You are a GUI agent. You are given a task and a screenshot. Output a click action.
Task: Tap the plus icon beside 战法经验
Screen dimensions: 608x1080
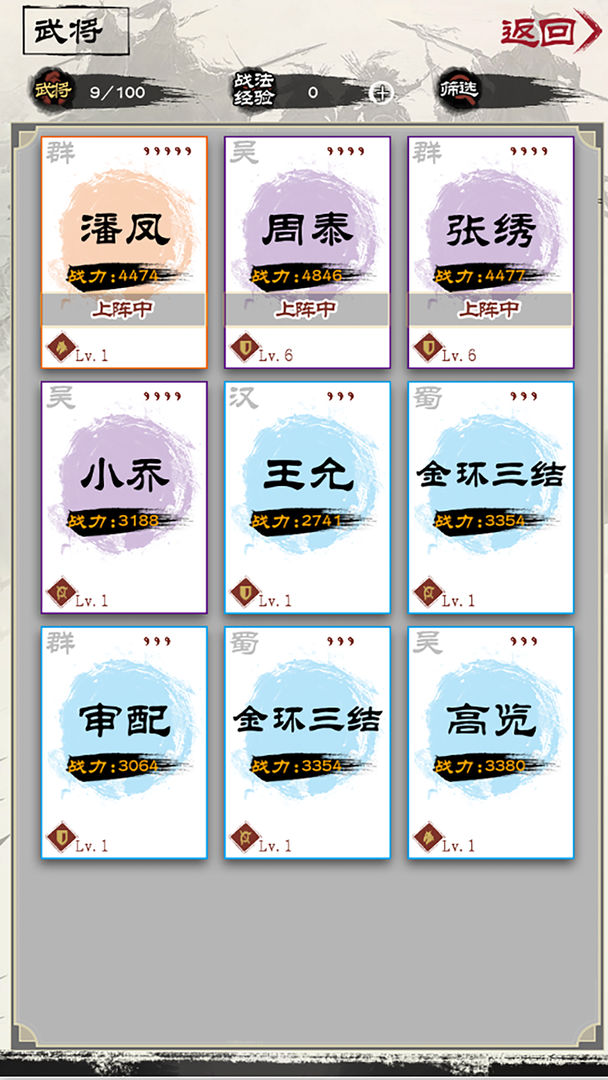click(380, 93)
